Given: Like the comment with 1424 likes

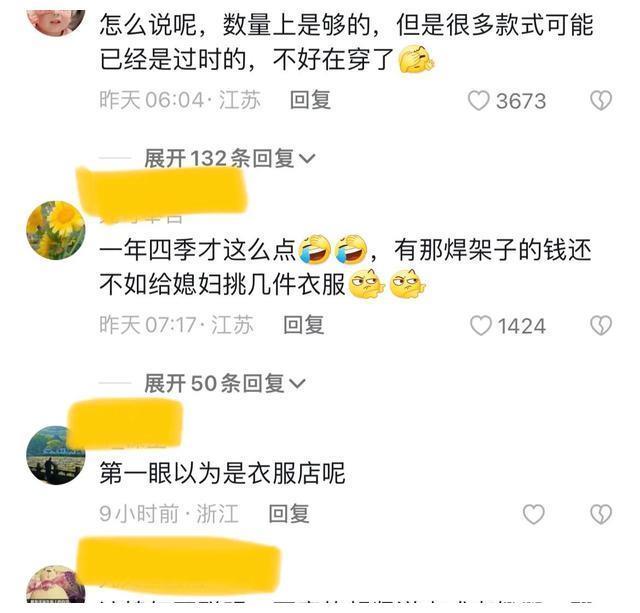Looking at the screenshot, I should [x=481, y=325].
